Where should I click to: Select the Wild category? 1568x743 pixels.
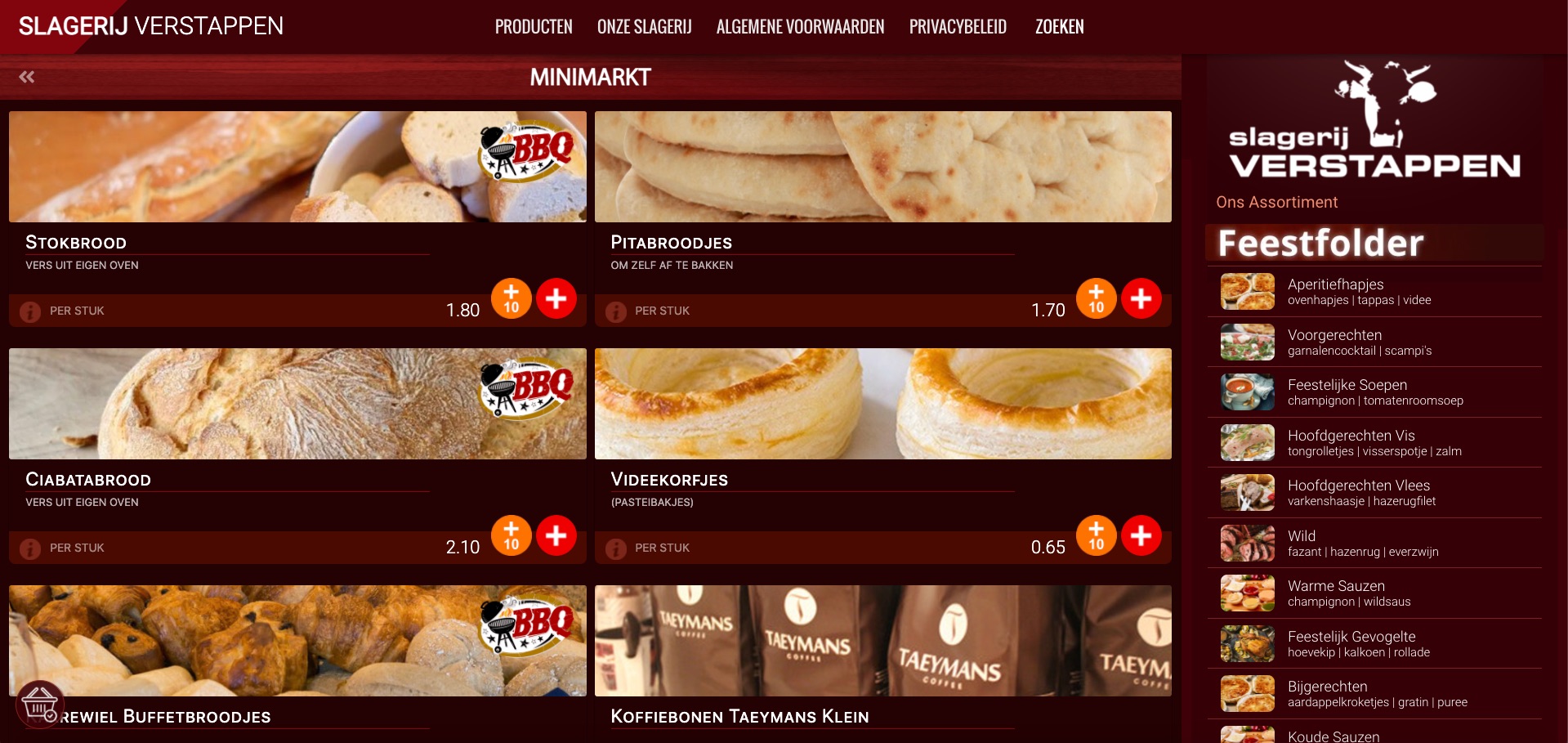click(x=1302, y=543)
